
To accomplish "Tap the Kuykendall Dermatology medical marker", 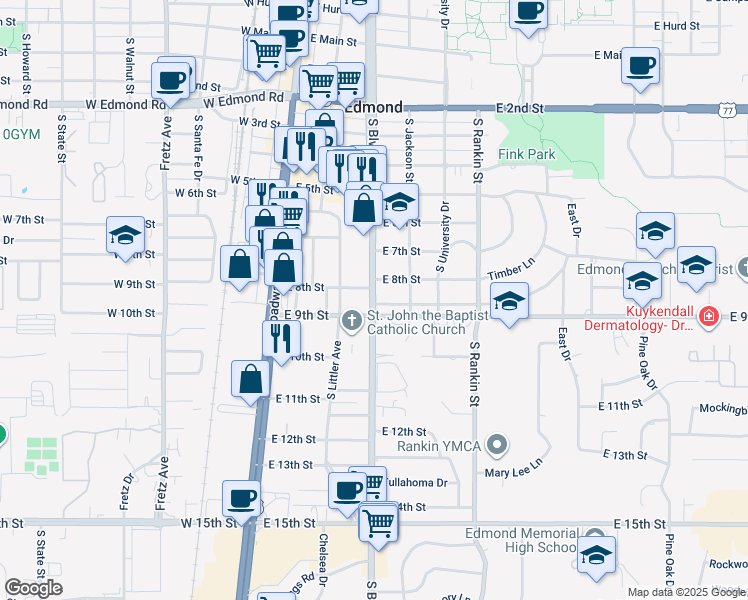I will [709, 317].
